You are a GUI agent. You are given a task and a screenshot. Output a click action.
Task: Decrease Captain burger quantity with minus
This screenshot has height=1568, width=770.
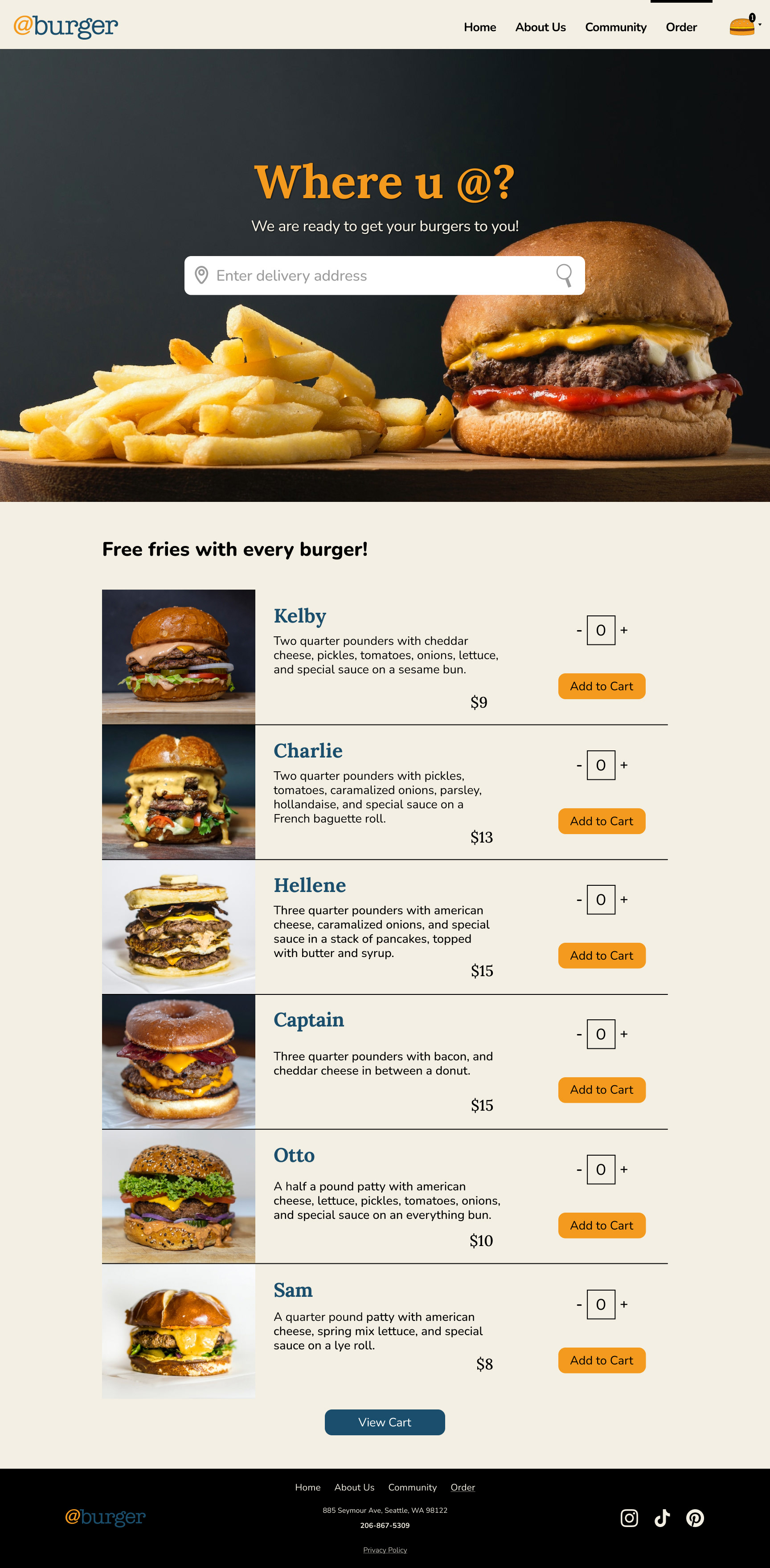click(x=579, y=1035)
